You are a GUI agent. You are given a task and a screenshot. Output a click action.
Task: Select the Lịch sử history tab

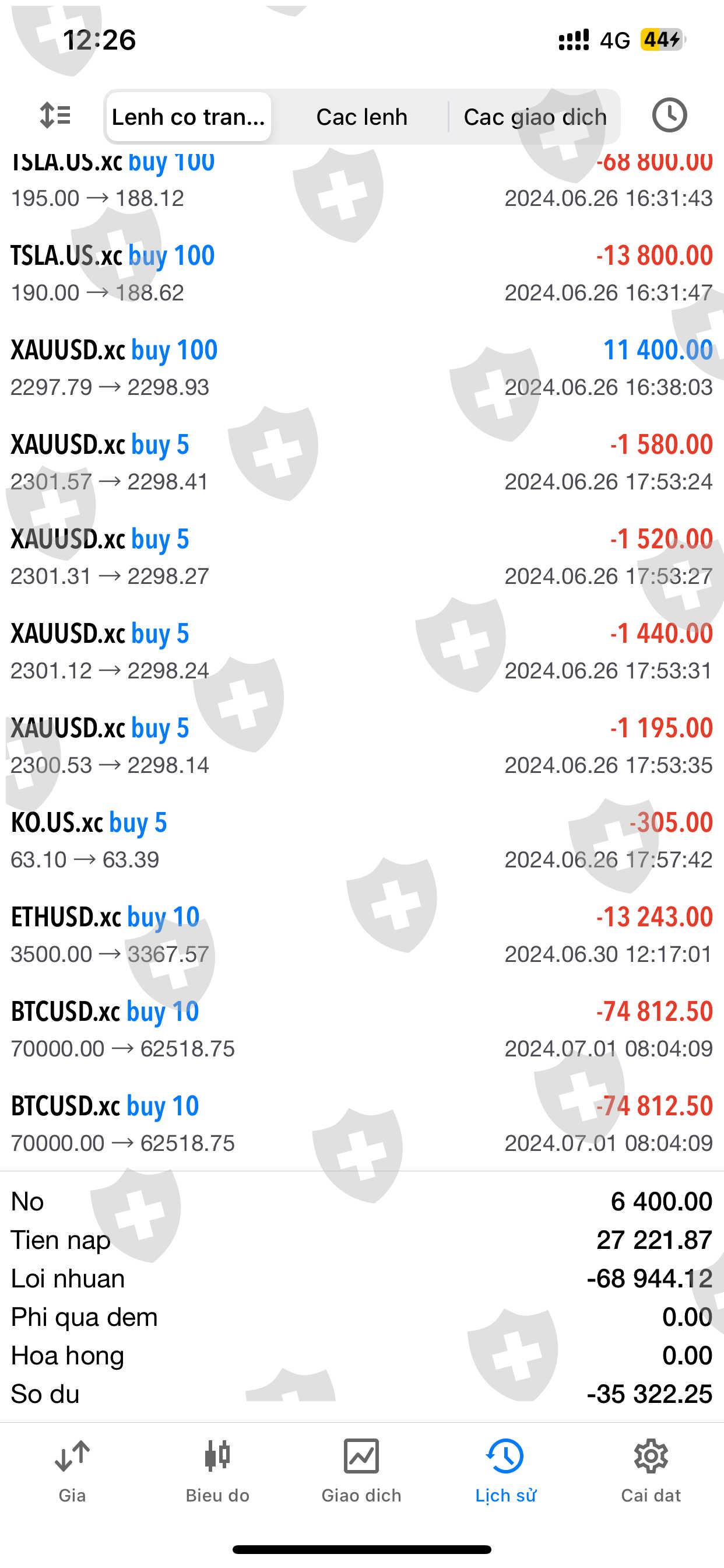coord(505,1471)
